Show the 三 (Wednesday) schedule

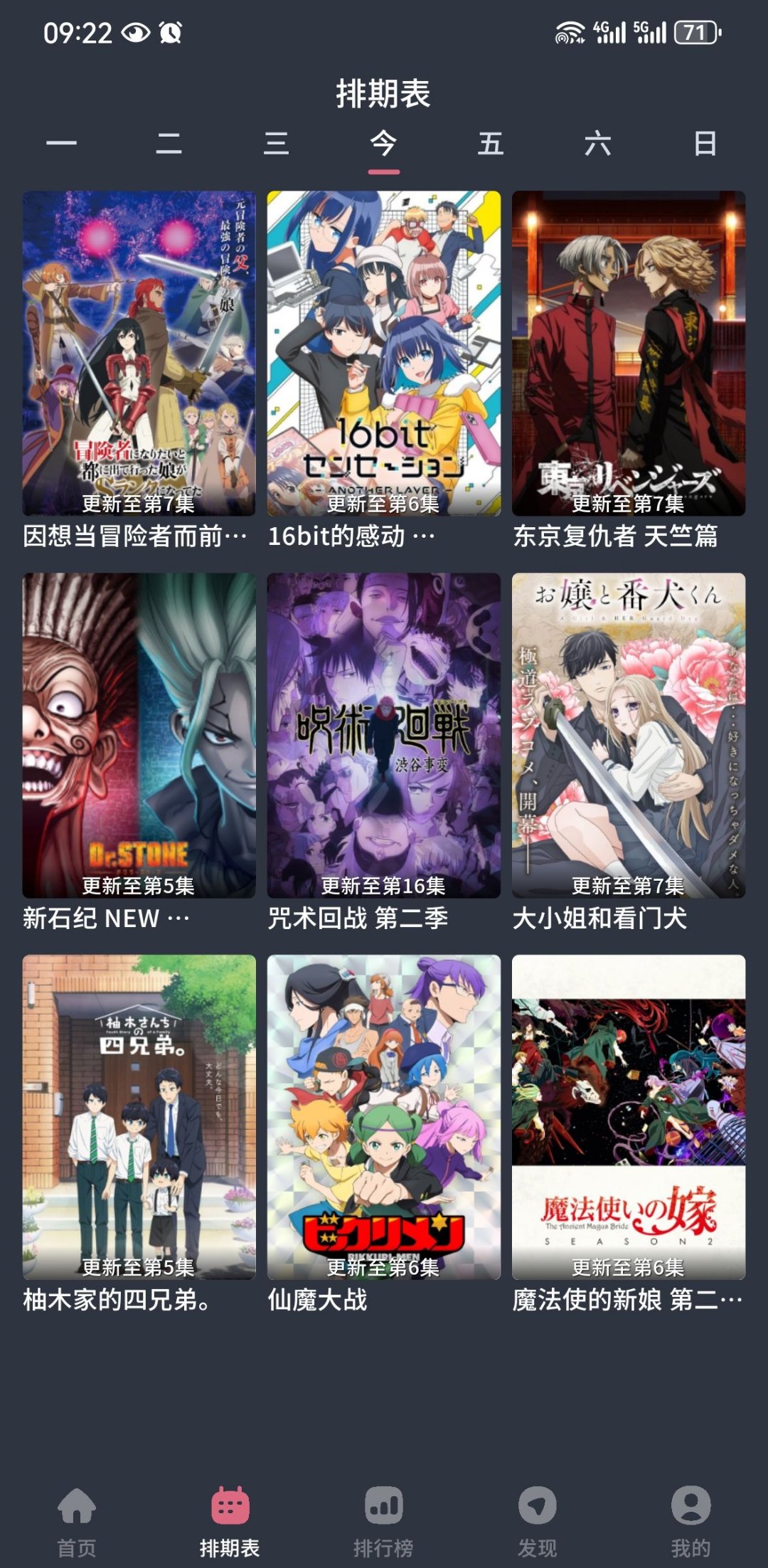point(276,144)
